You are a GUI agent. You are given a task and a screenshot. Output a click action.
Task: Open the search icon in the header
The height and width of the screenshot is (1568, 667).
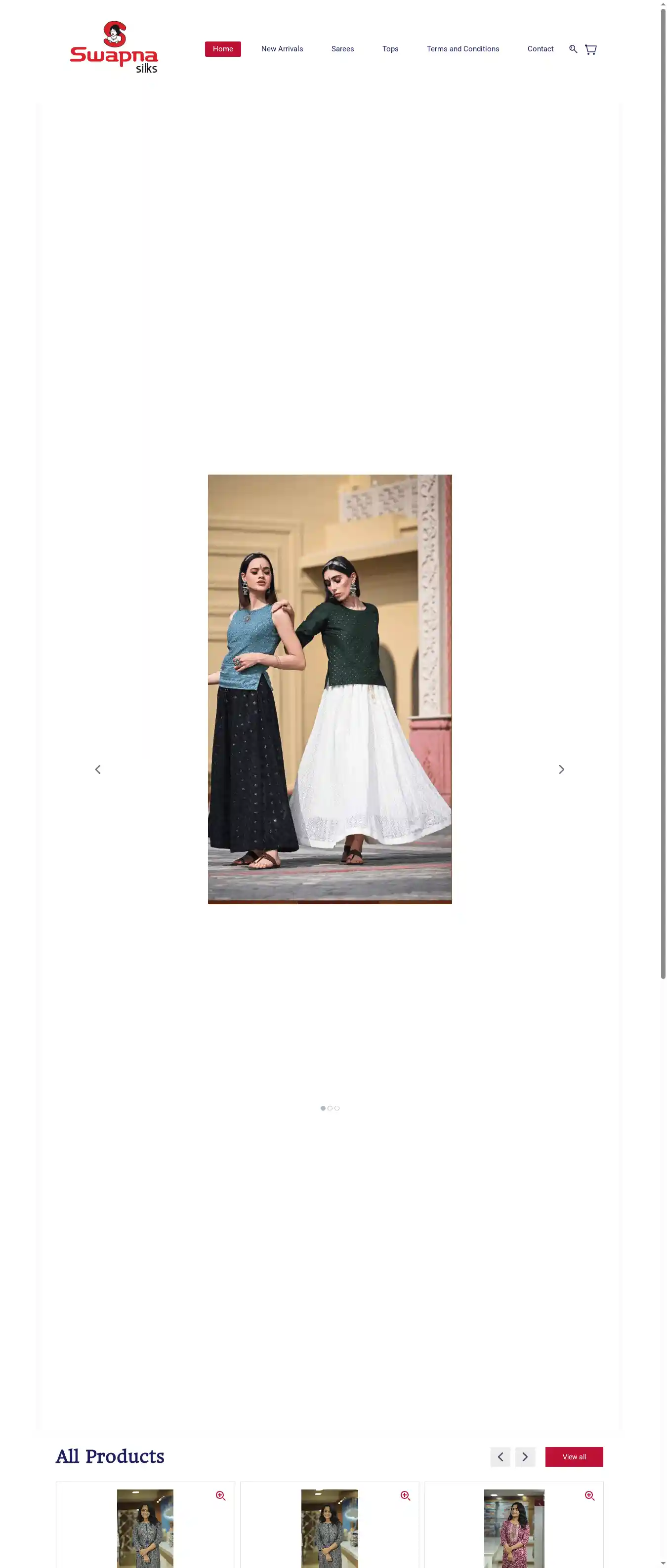click(x=573, y=49)
